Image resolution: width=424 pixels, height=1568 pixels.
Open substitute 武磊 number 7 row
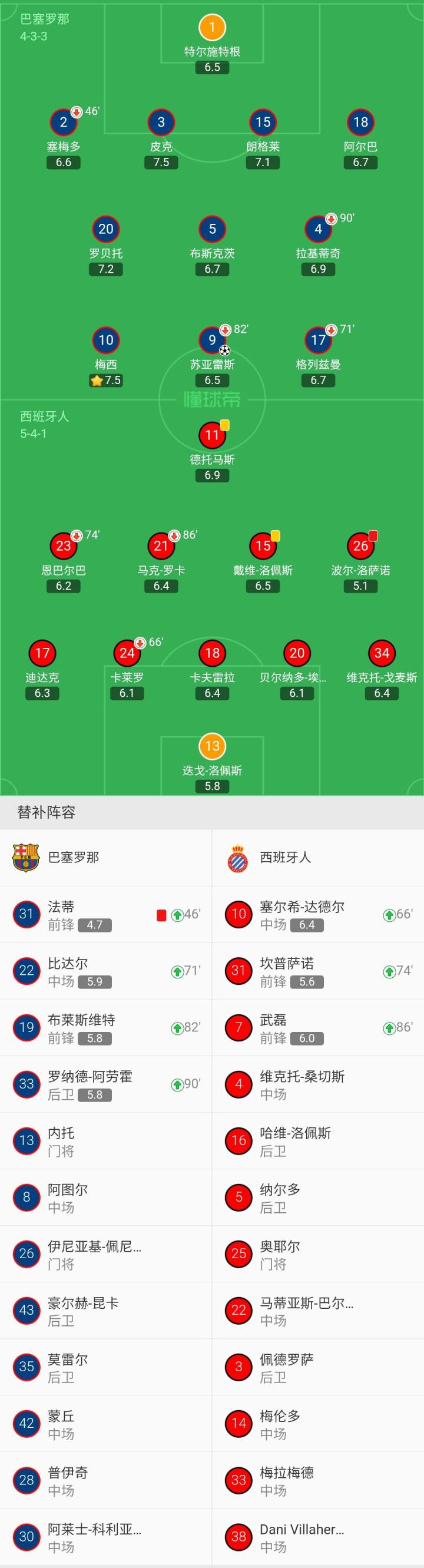point(317,1027)
